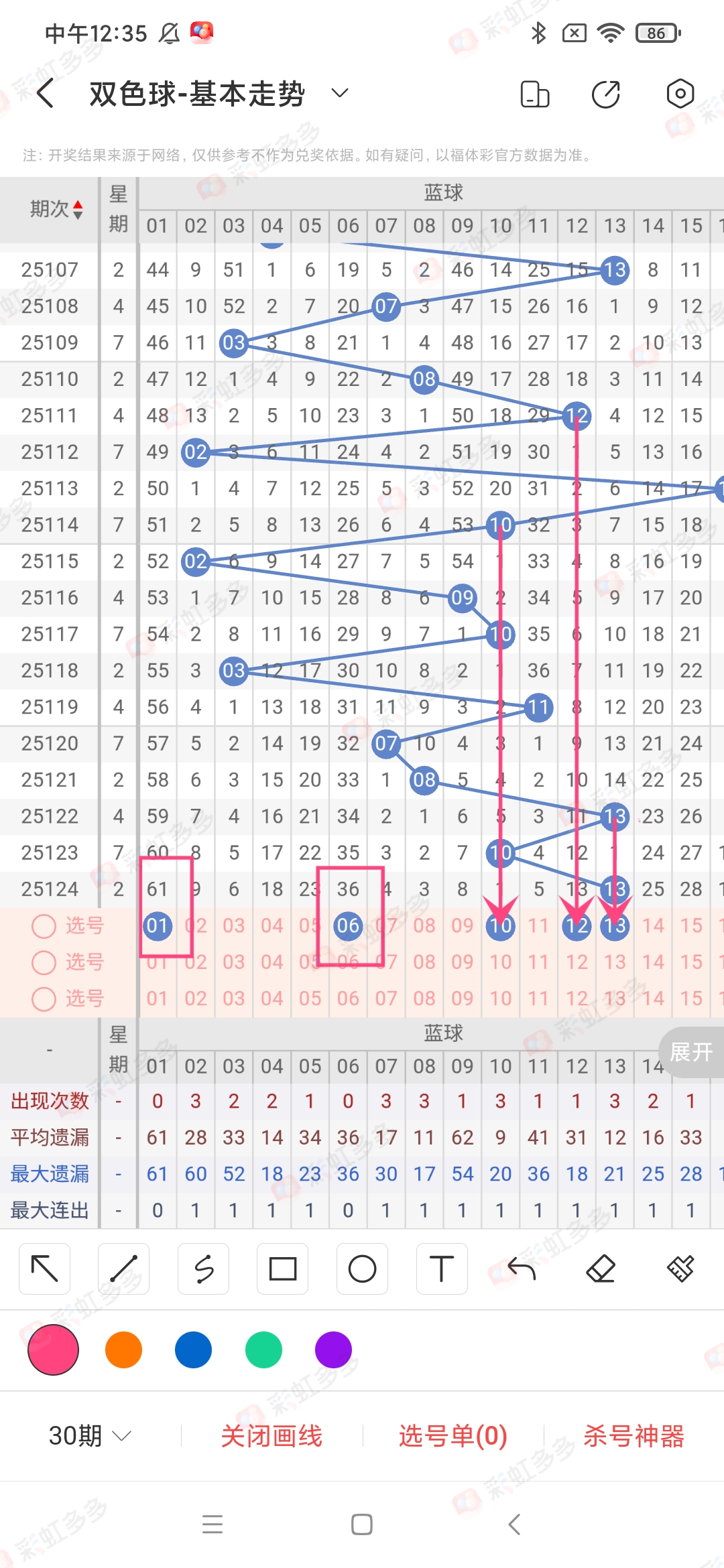Pick the purple drawing color

click(x=333, y=1349)
